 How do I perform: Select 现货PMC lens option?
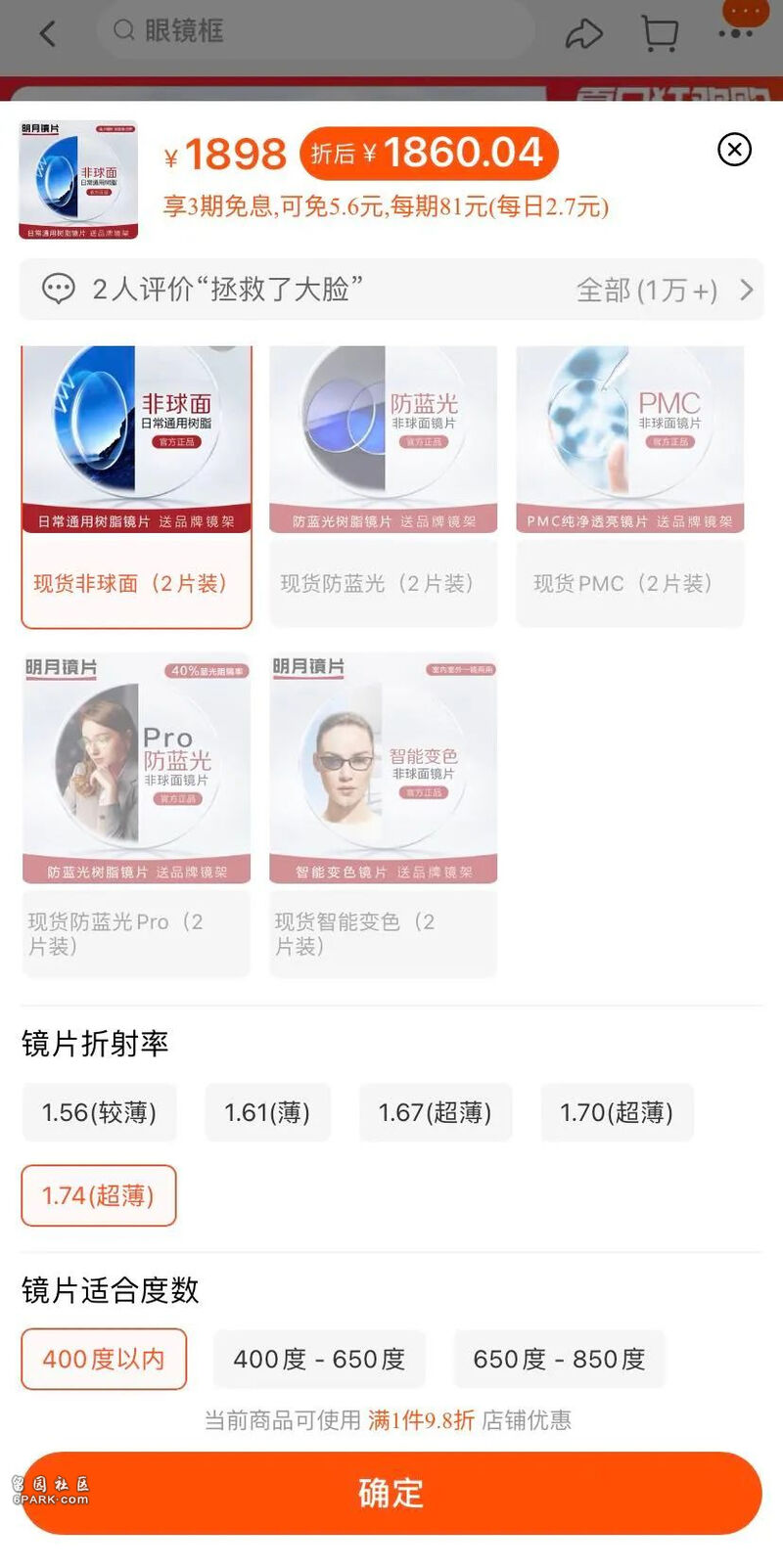pyautogui.click(x=629, y=486)
